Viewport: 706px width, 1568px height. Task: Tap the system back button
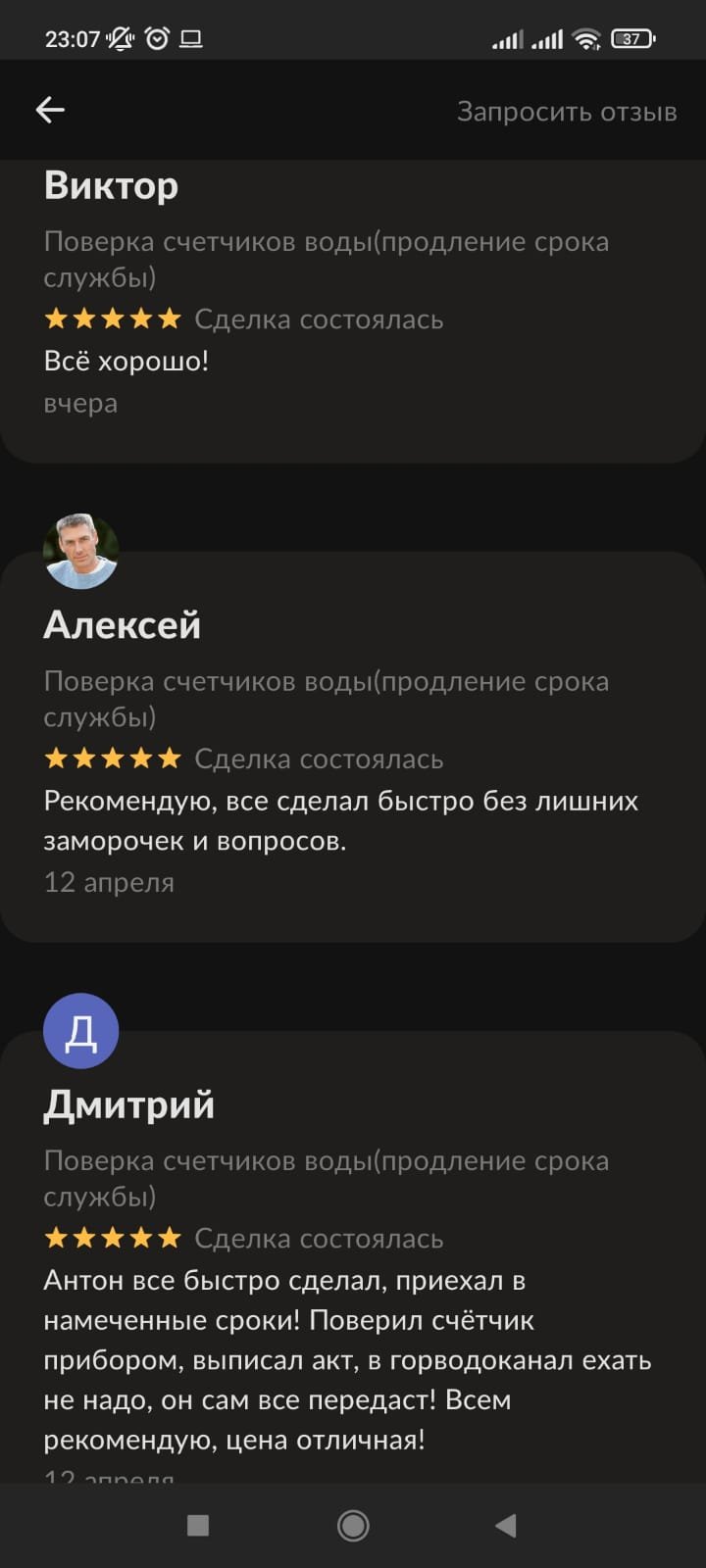506,1525
